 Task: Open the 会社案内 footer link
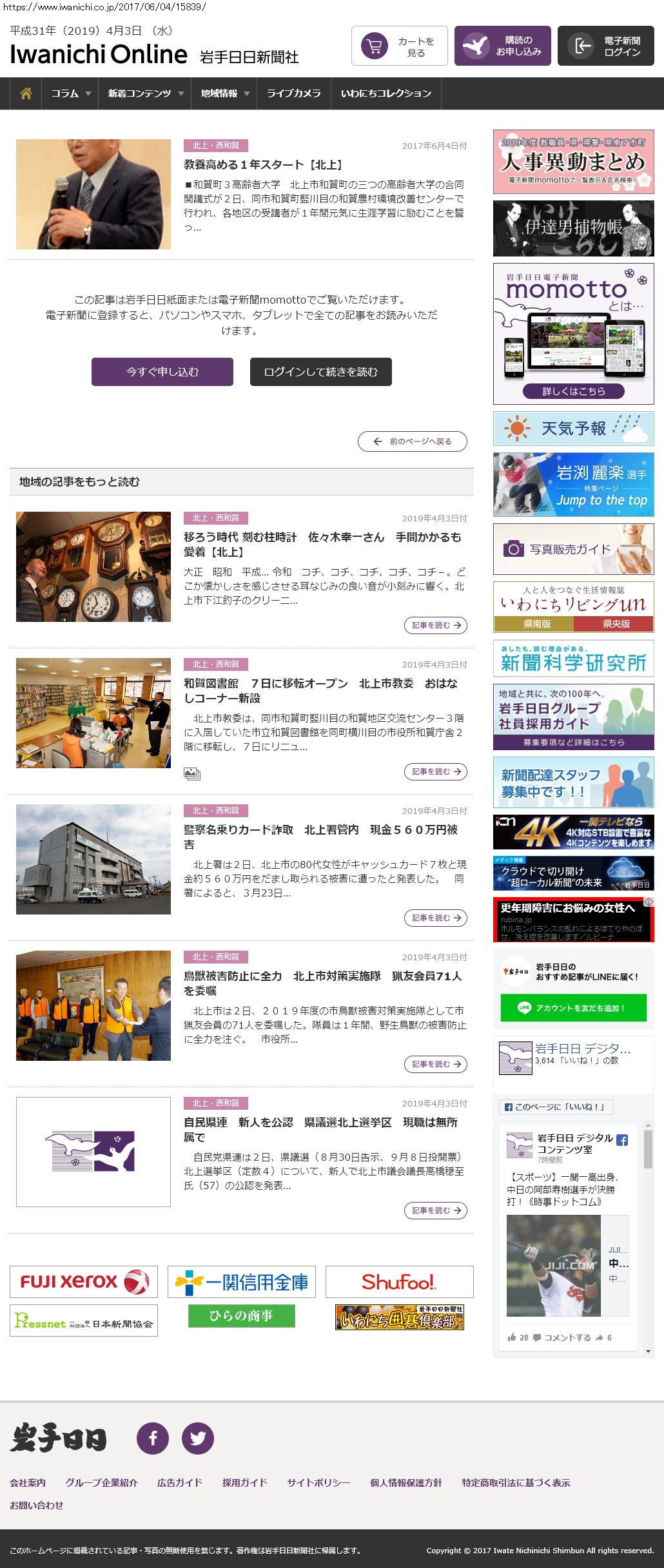[x=28, y=1482]
